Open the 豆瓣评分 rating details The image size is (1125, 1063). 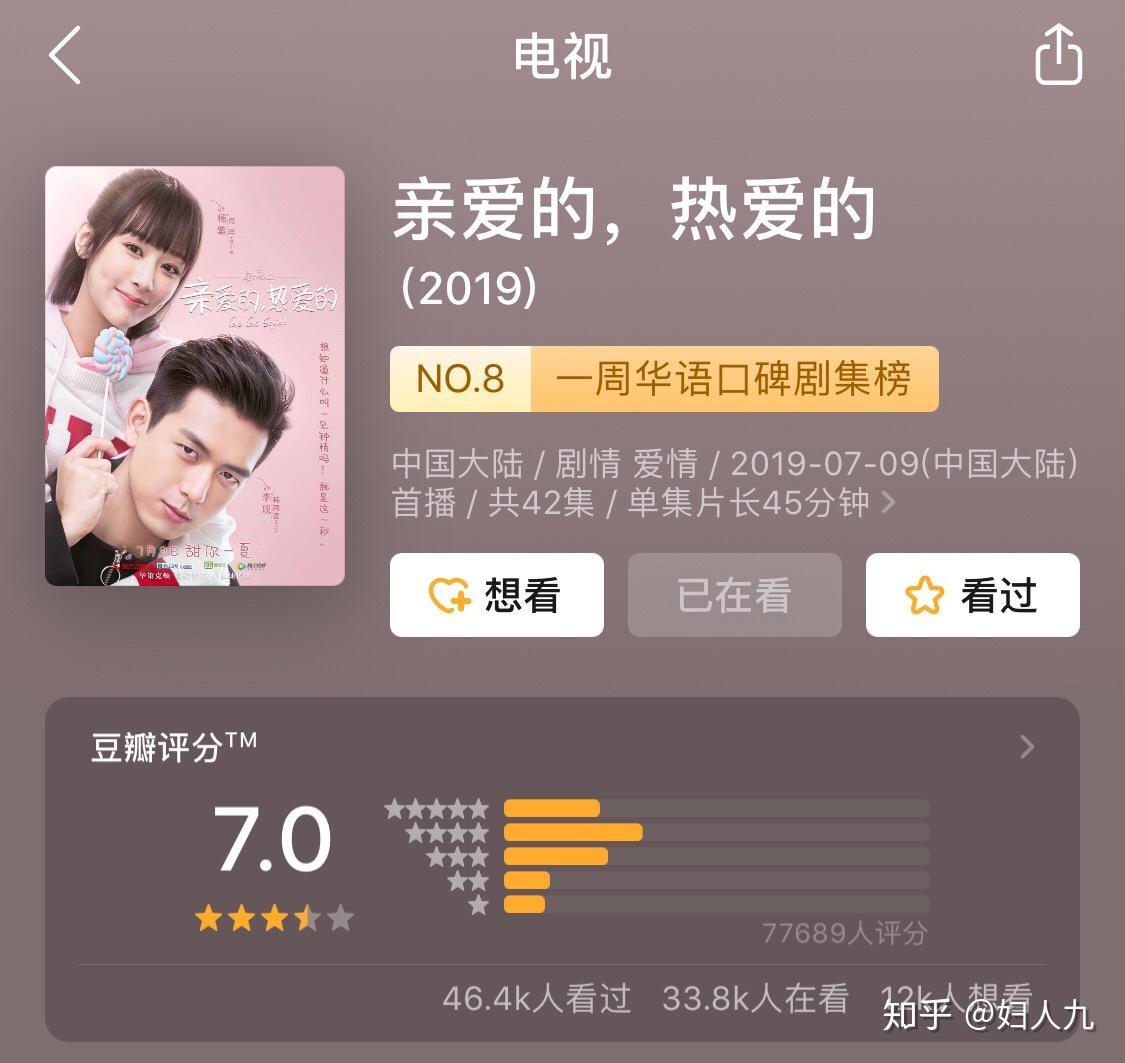[x=1026, y=747]
